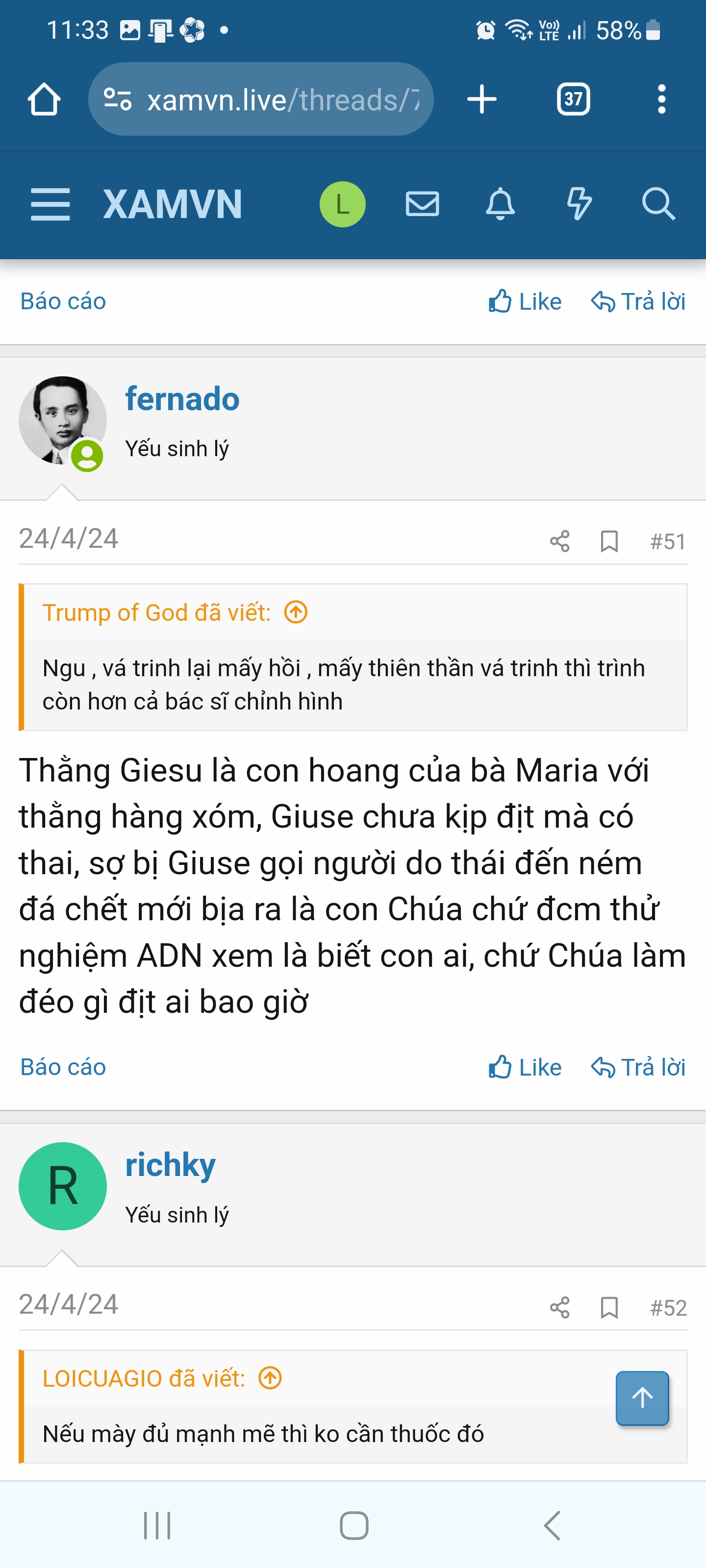Screen dimensions: 706x1568
Task: Share post #51
Action: click(x=559, y=541)
